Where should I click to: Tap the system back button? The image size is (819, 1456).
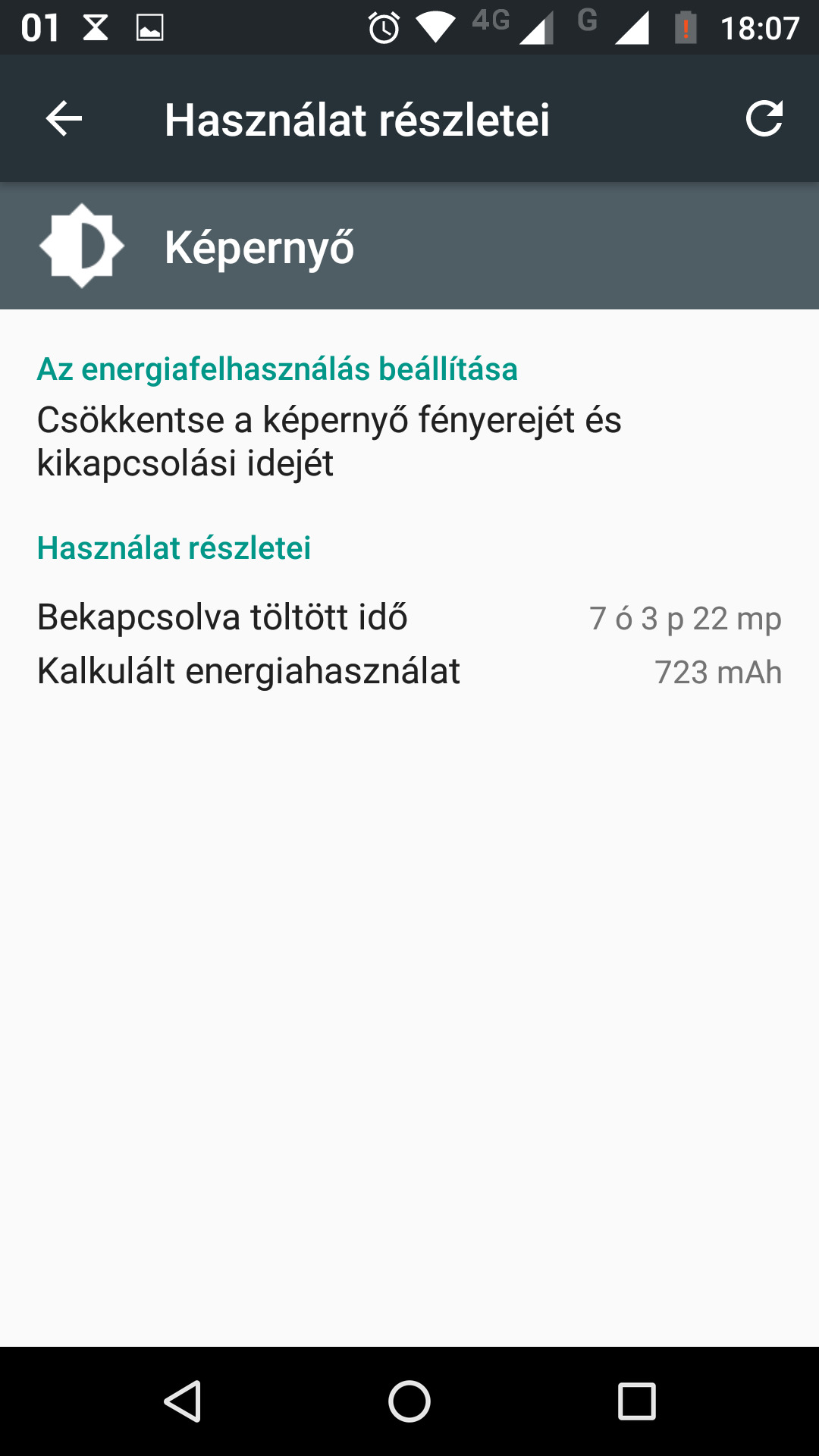[183, 1401]
